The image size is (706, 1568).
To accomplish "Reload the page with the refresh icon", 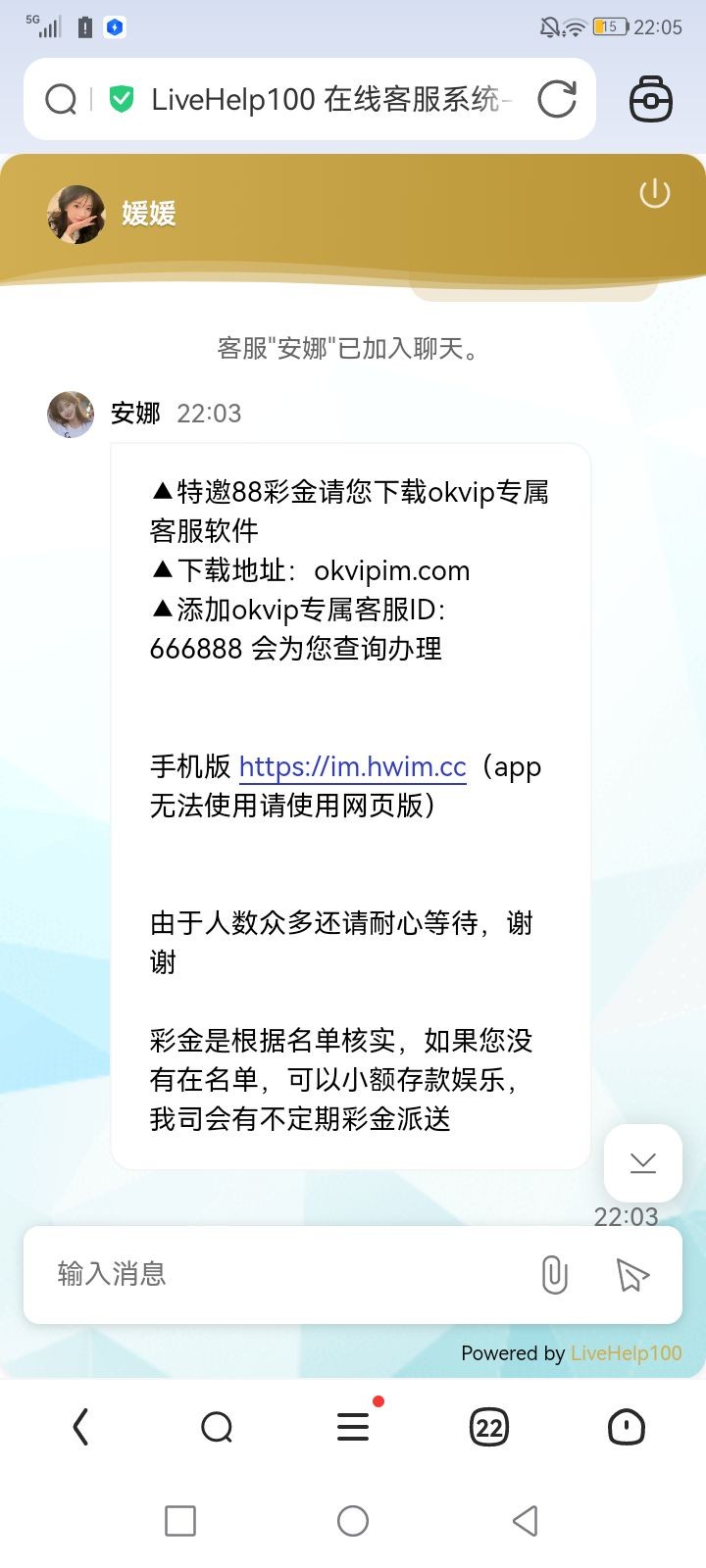I will coord(557,99).
